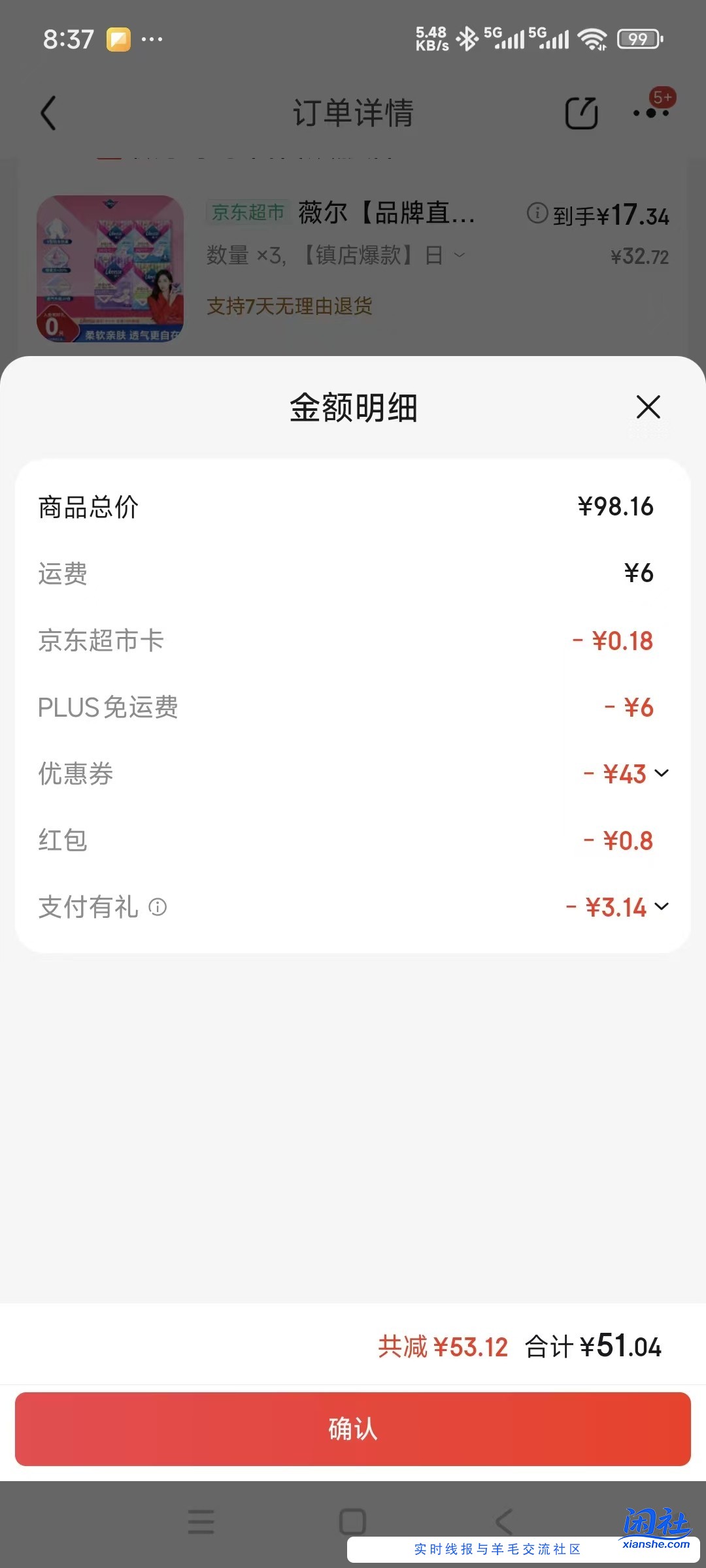
Task: Expand the 优惠券 ¥43 breakdown
Action: (662, 774)
